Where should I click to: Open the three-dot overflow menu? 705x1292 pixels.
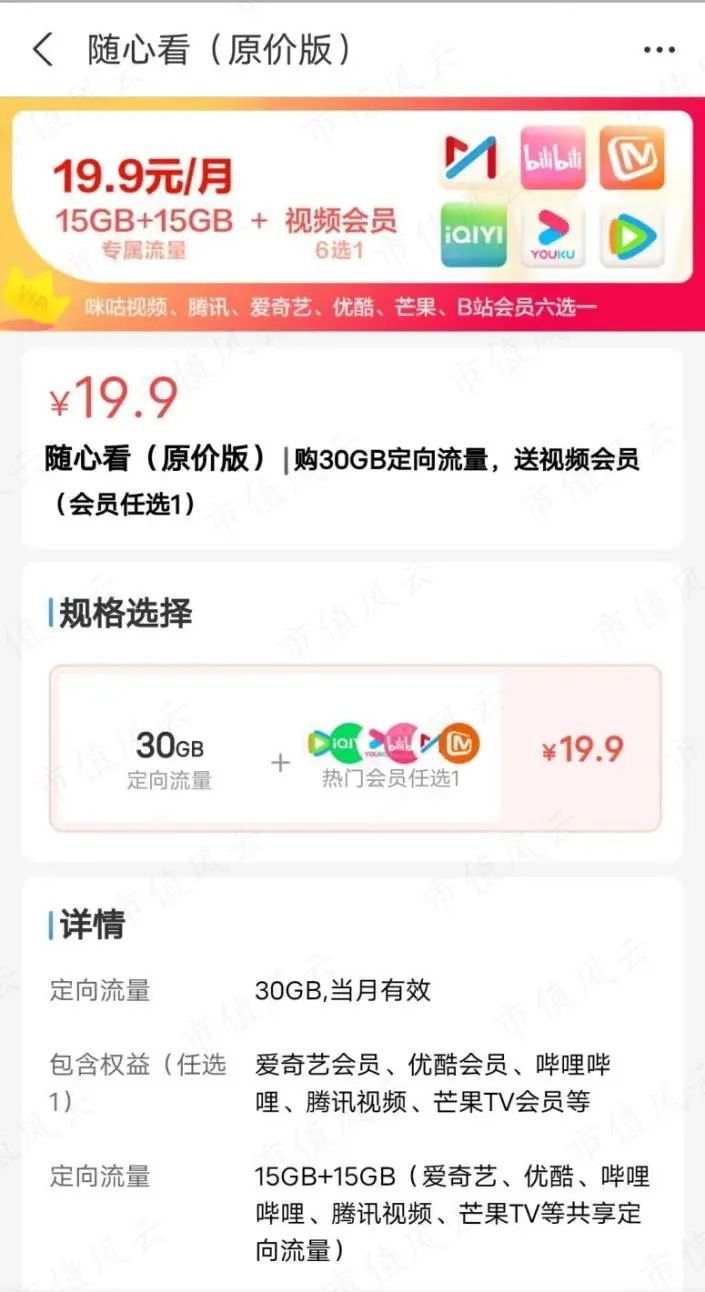point(659,50)
